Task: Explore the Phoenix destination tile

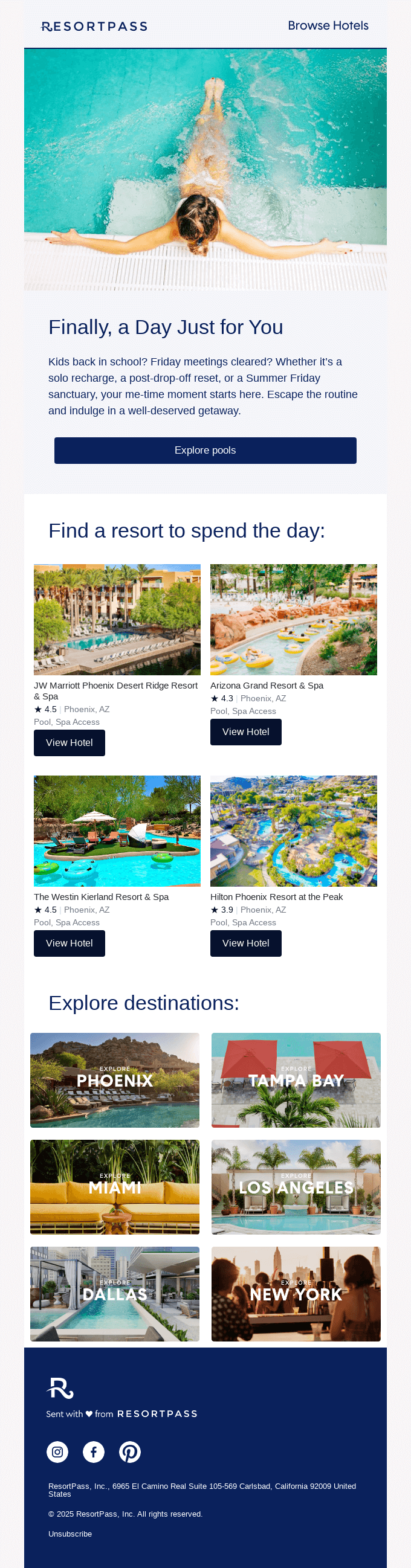Action: [114, 1080]
